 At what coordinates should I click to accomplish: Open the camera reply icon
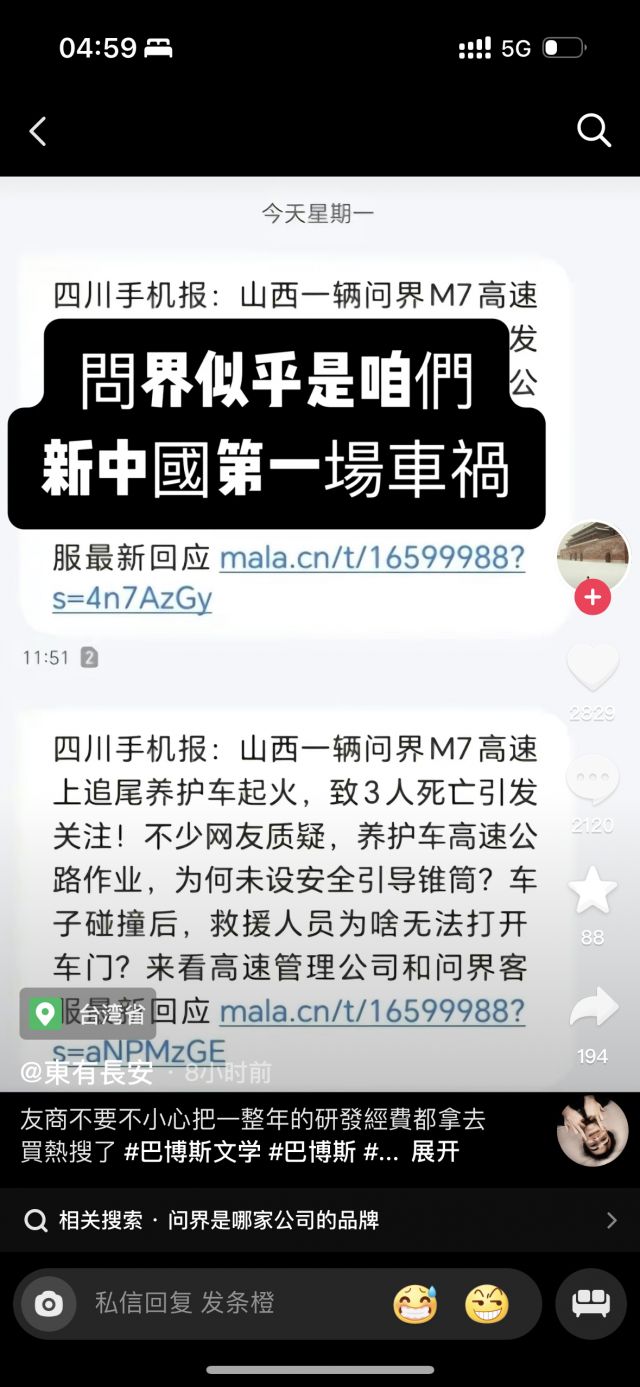(48, 1304)
